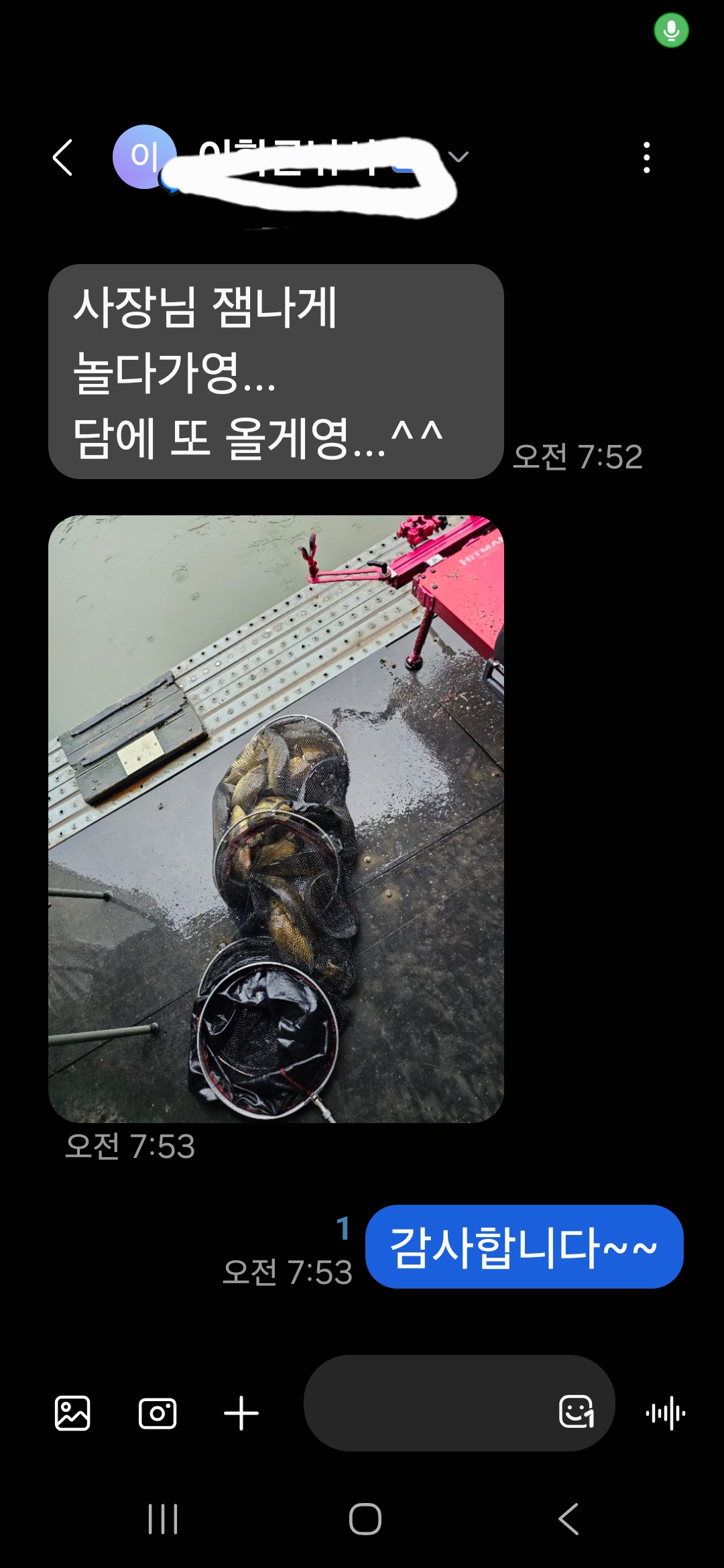Image resolution: width=724 pixels, height=1568 pixels.
Task: Go to the home screen
Action: click(365, 1519)
